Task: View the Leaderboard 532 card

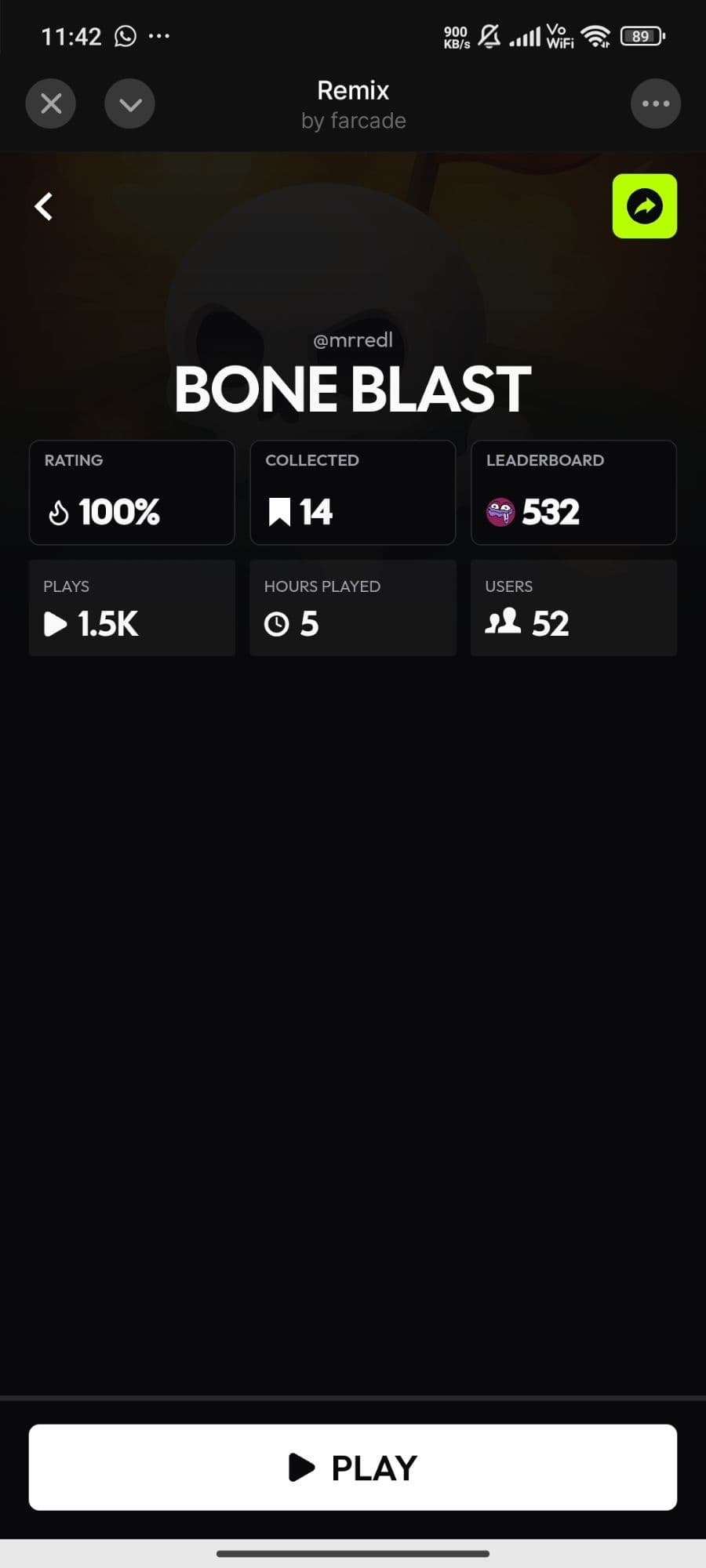Action: click(x=573, y=492)
